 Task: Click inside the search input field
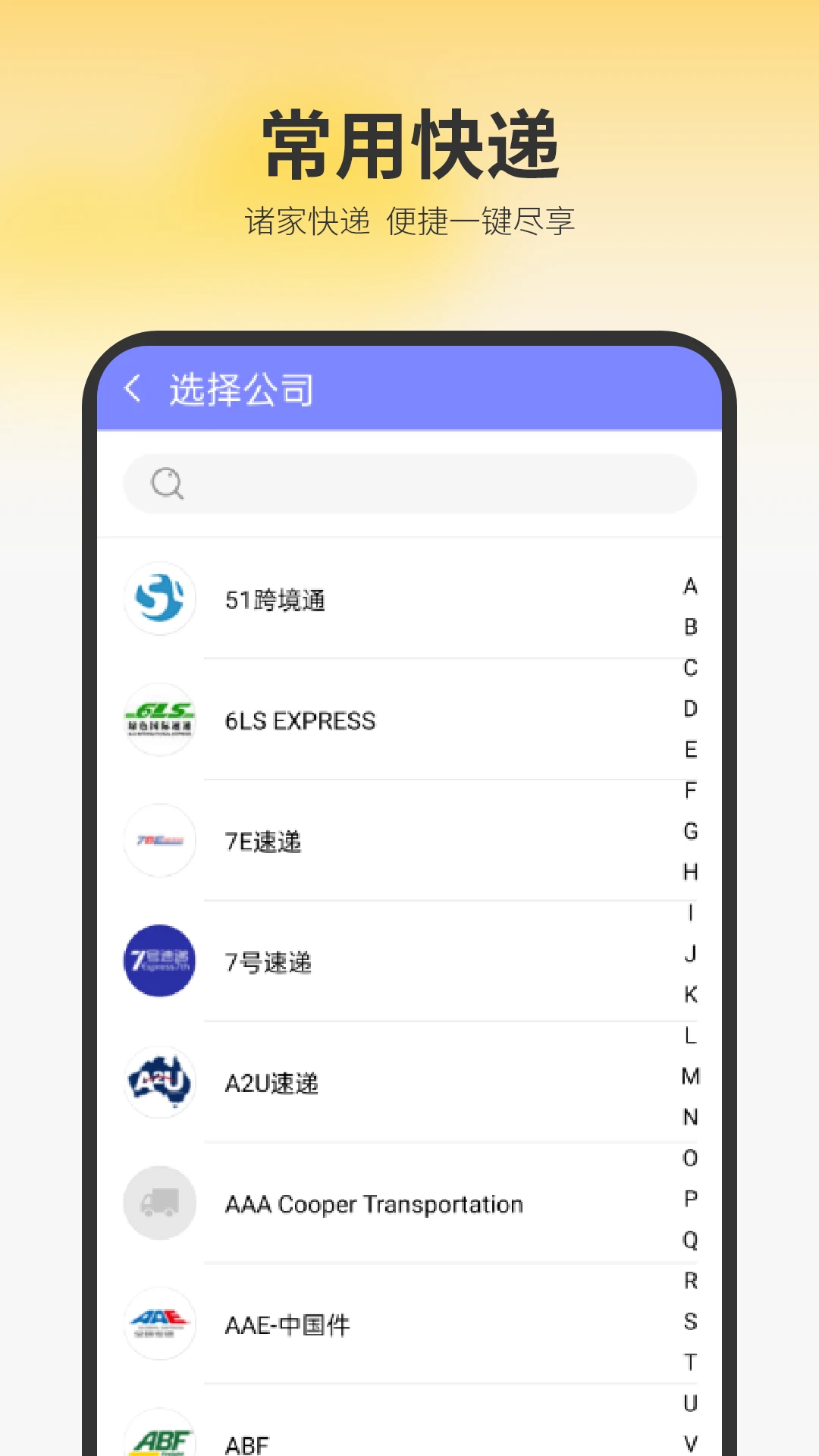pyautogui.click(x=409, y=484)
